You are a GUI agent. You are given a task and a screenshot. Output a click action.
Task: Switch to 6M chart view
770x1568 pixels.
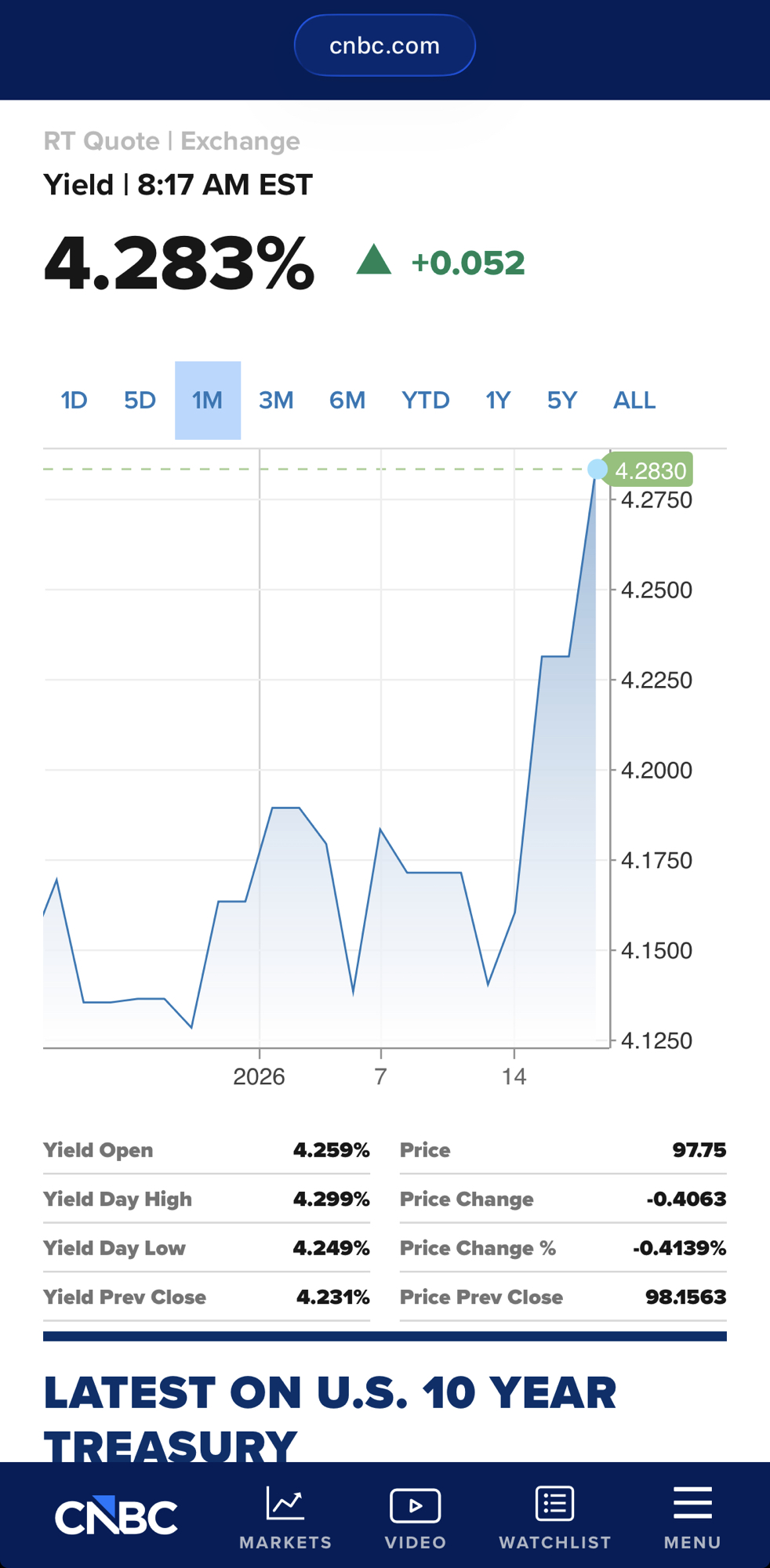(x=347, y=401)
